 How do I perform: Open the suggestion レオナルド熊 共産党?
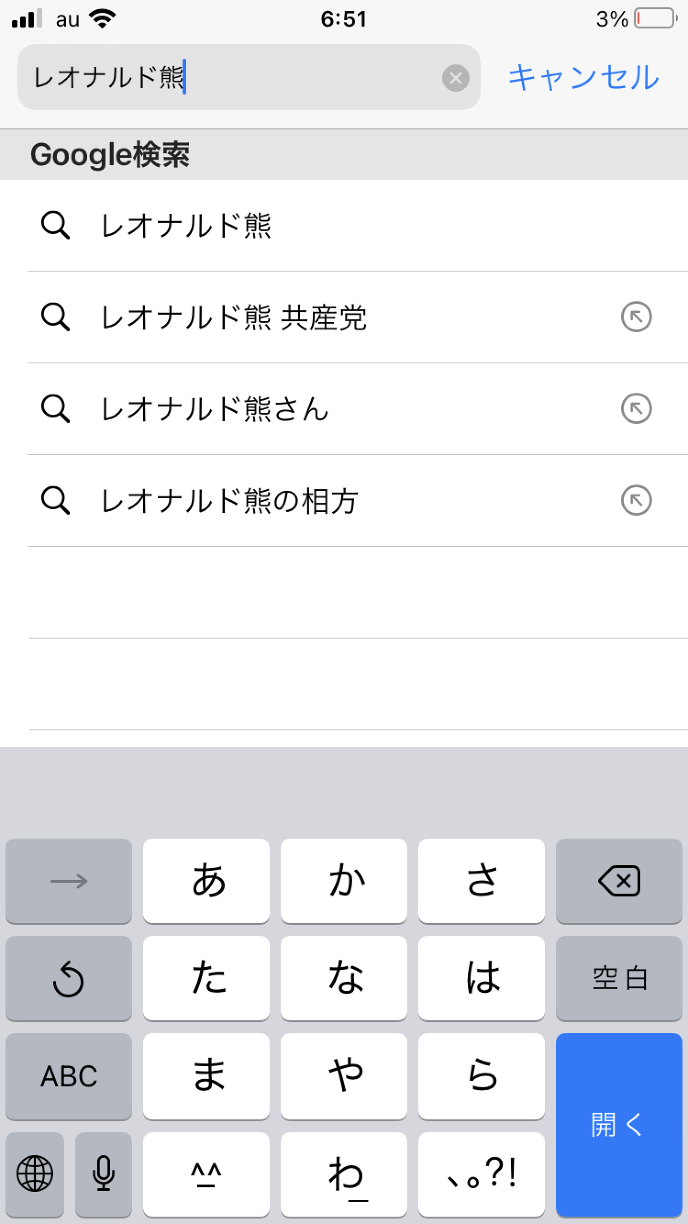(x=234, y=318)
